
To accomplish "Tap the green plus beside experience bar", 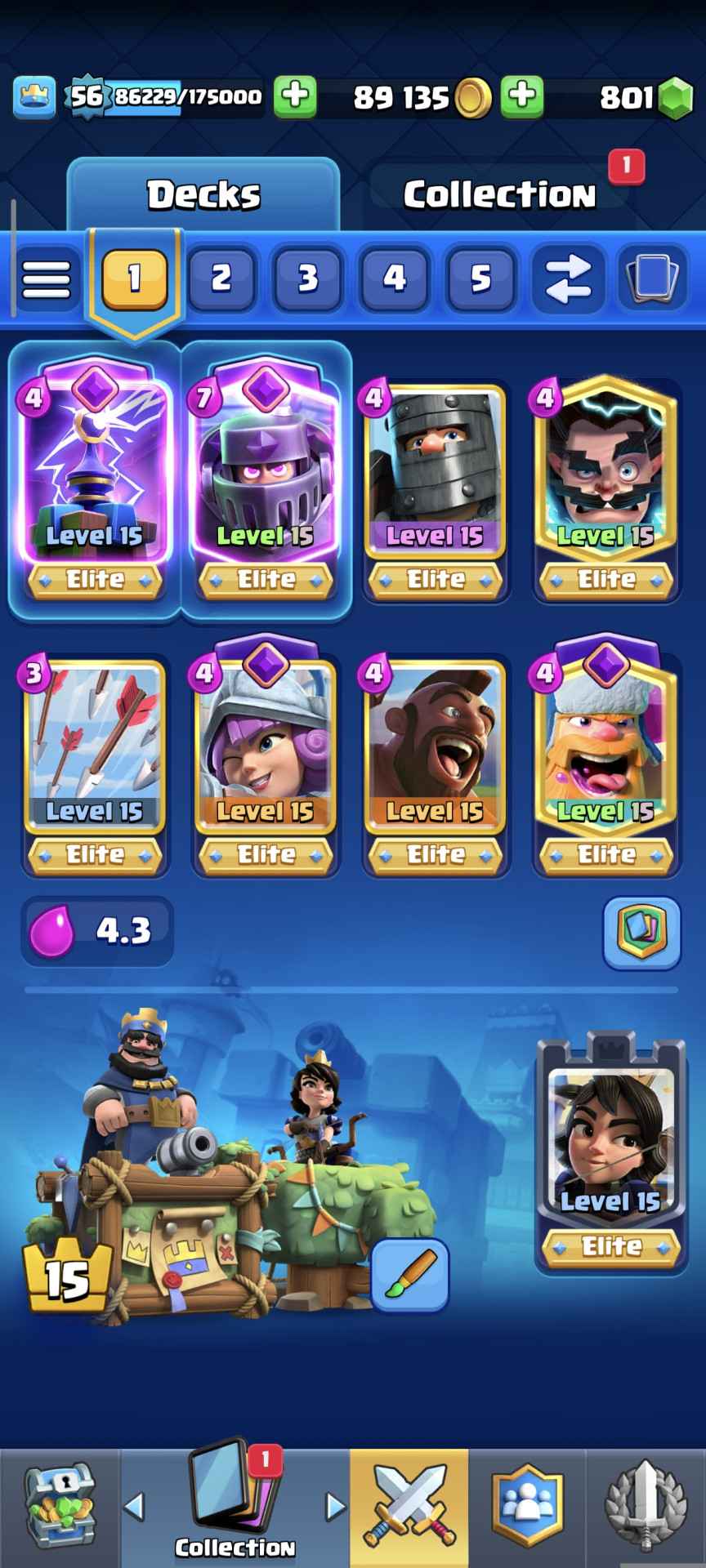I will coord(295,96).
